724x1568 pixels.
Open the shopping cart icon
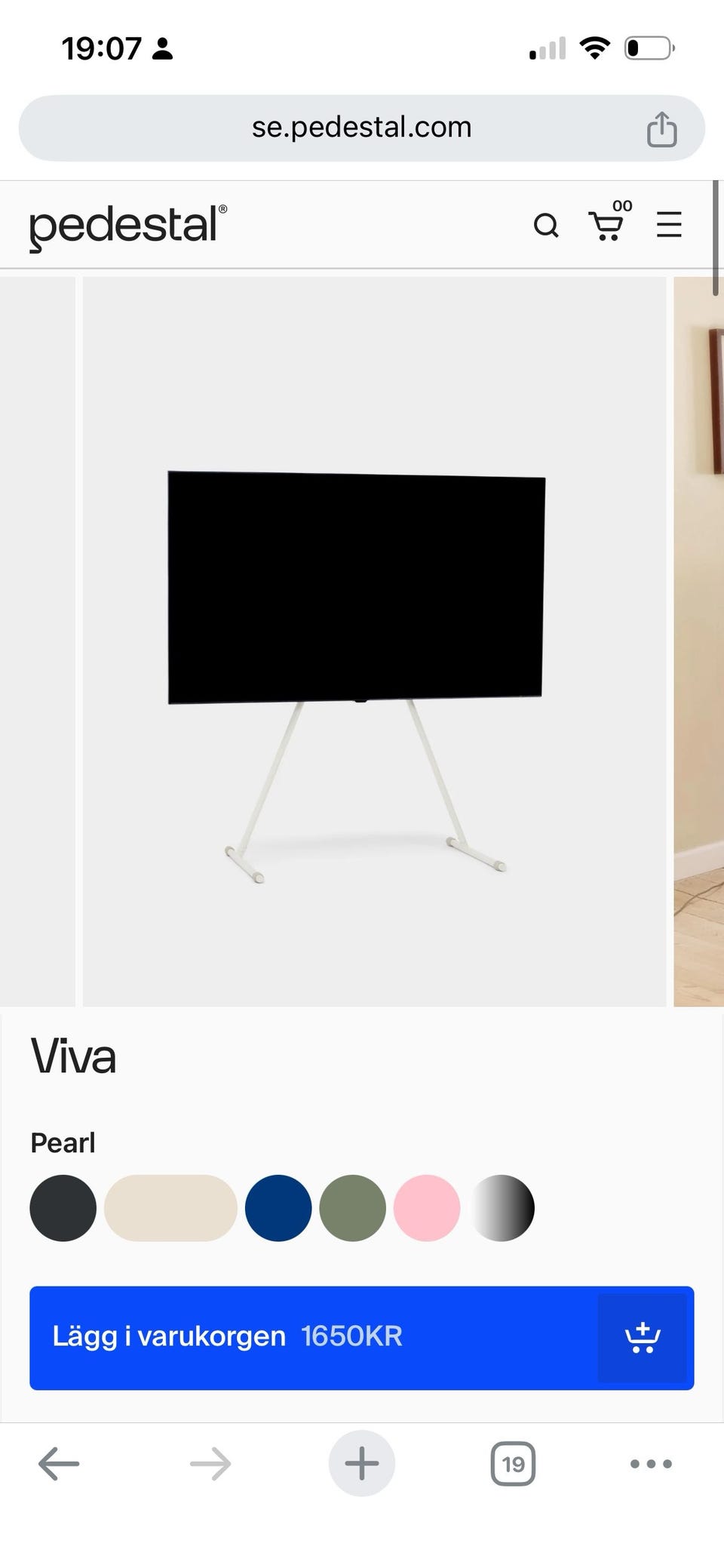tap(607, 226)
